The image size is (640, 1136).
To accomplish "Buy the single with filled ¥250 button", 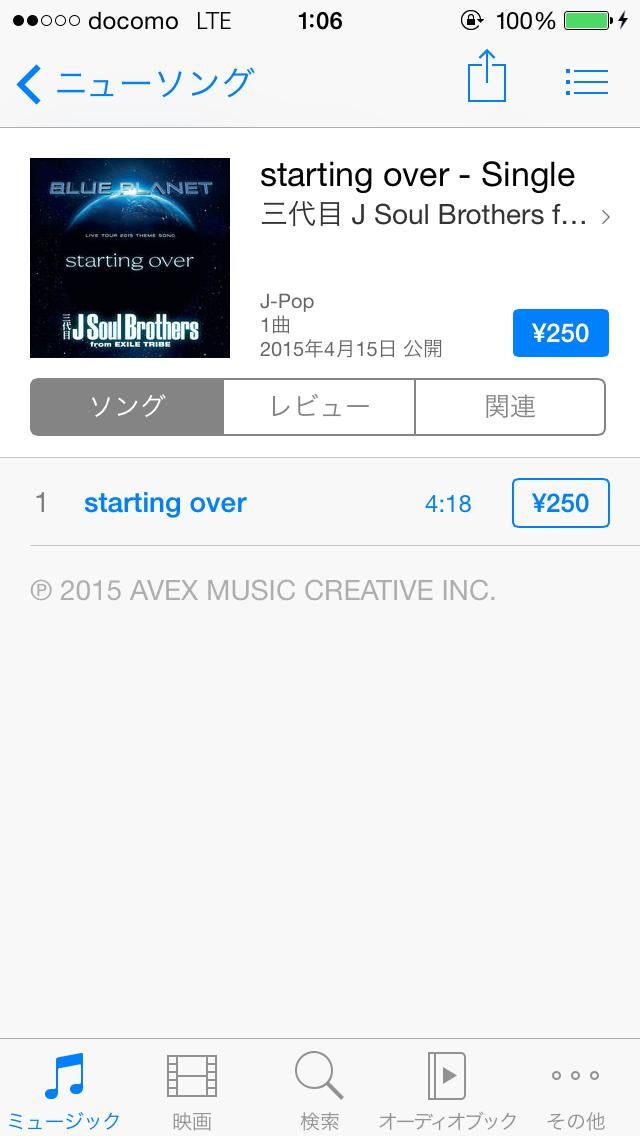I will pyautogui.click(x=560, y=333).
